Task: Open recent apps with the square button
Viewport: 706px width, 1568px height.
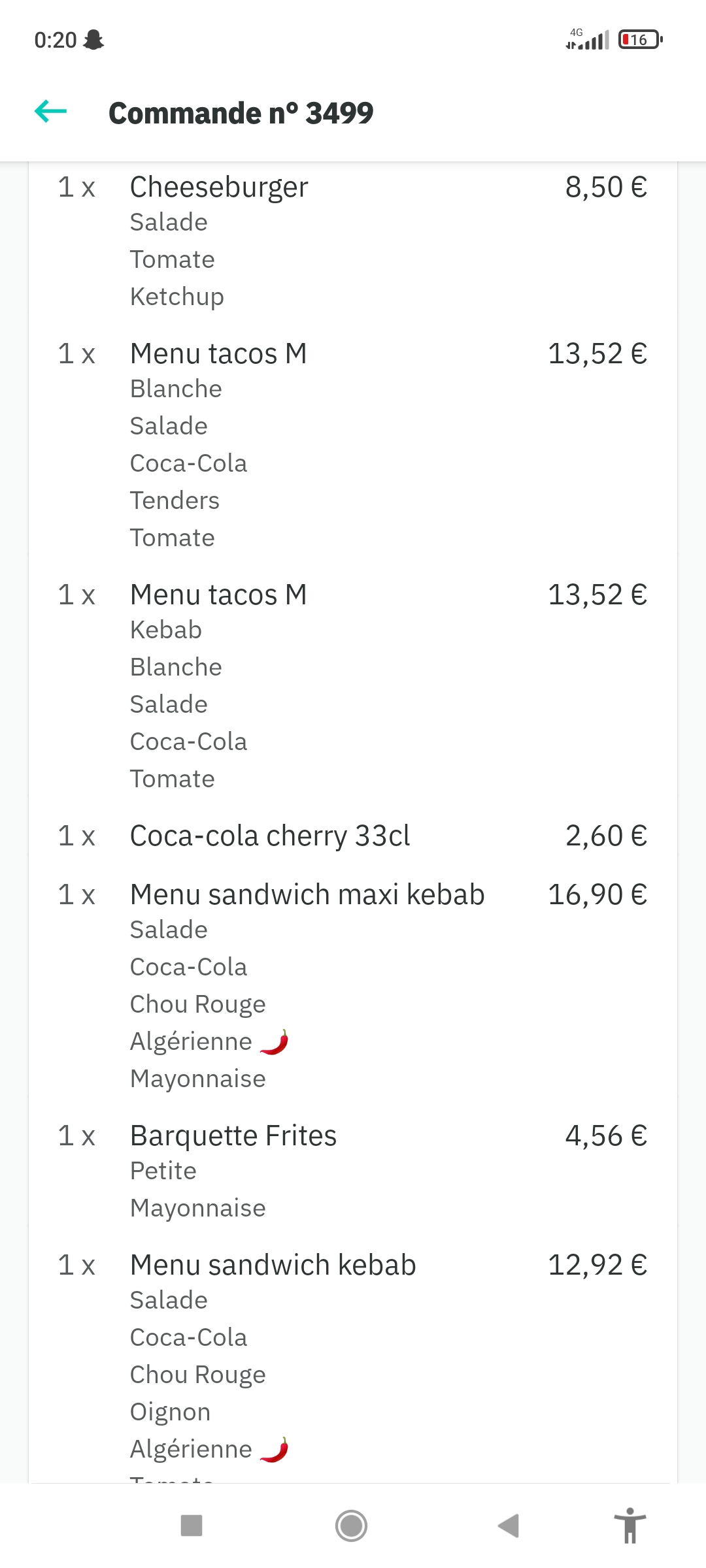Action: 192,1526
